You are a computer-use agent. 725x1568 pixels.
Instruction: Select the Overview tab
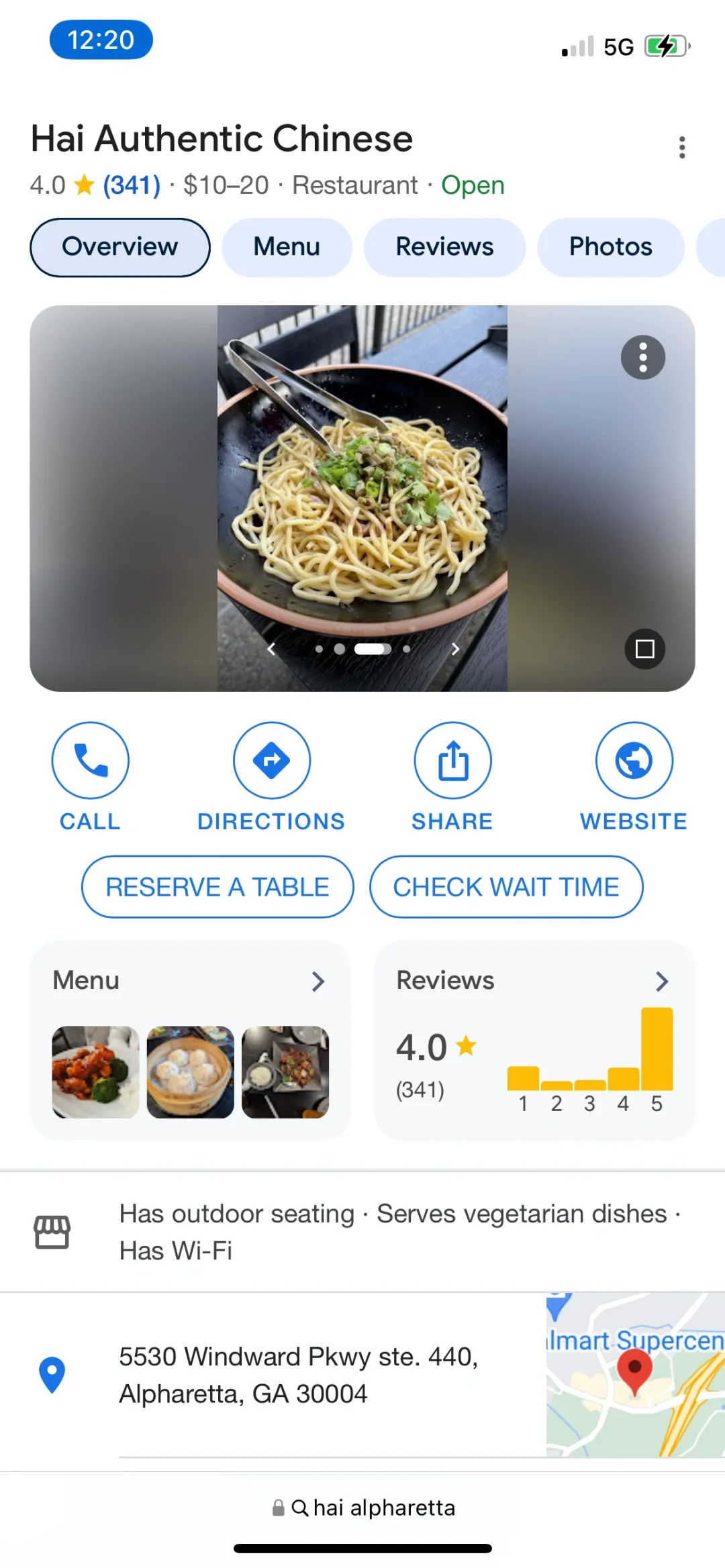[120, 247]
